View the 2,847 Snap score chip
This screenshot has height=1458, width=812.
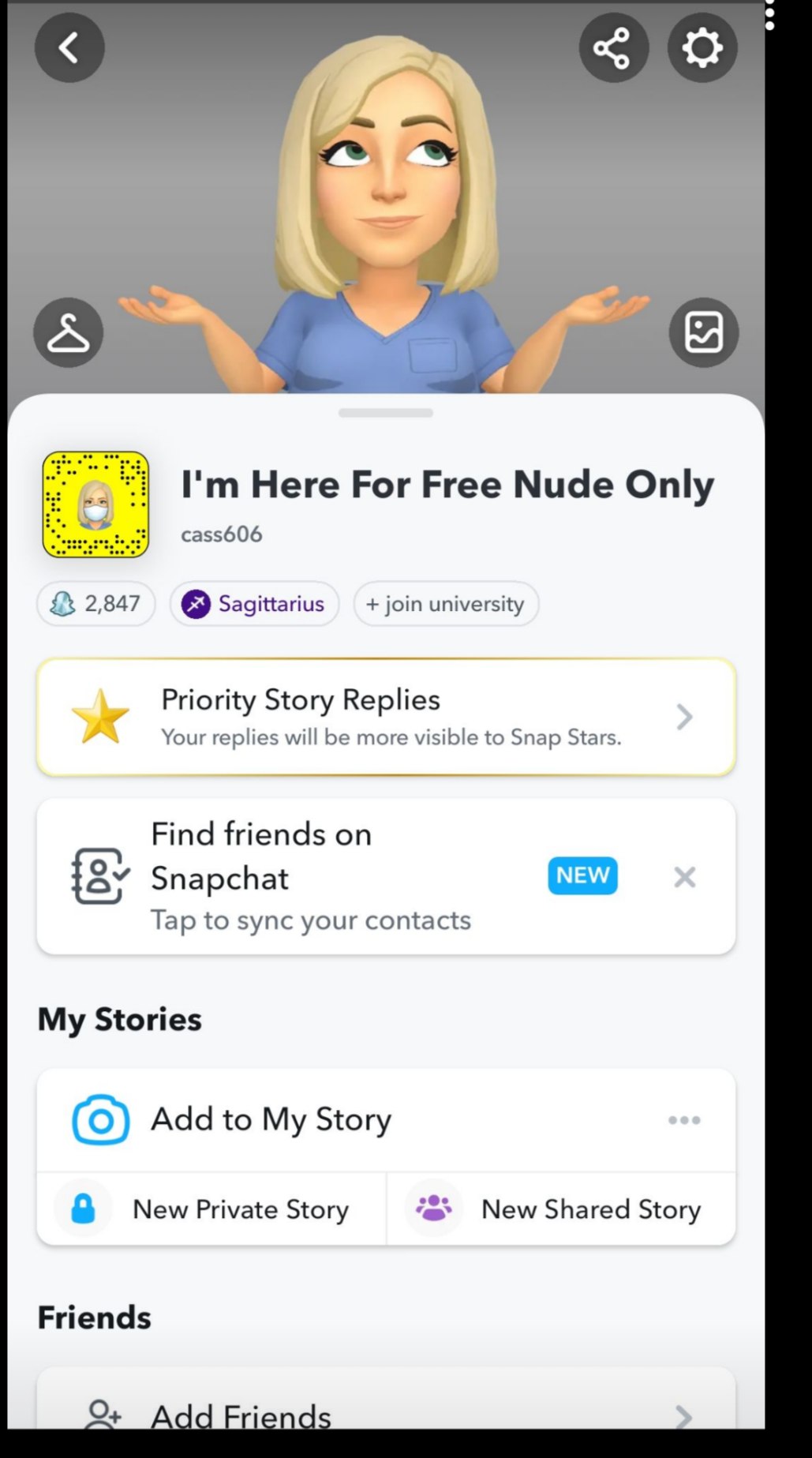coord(96,604)
